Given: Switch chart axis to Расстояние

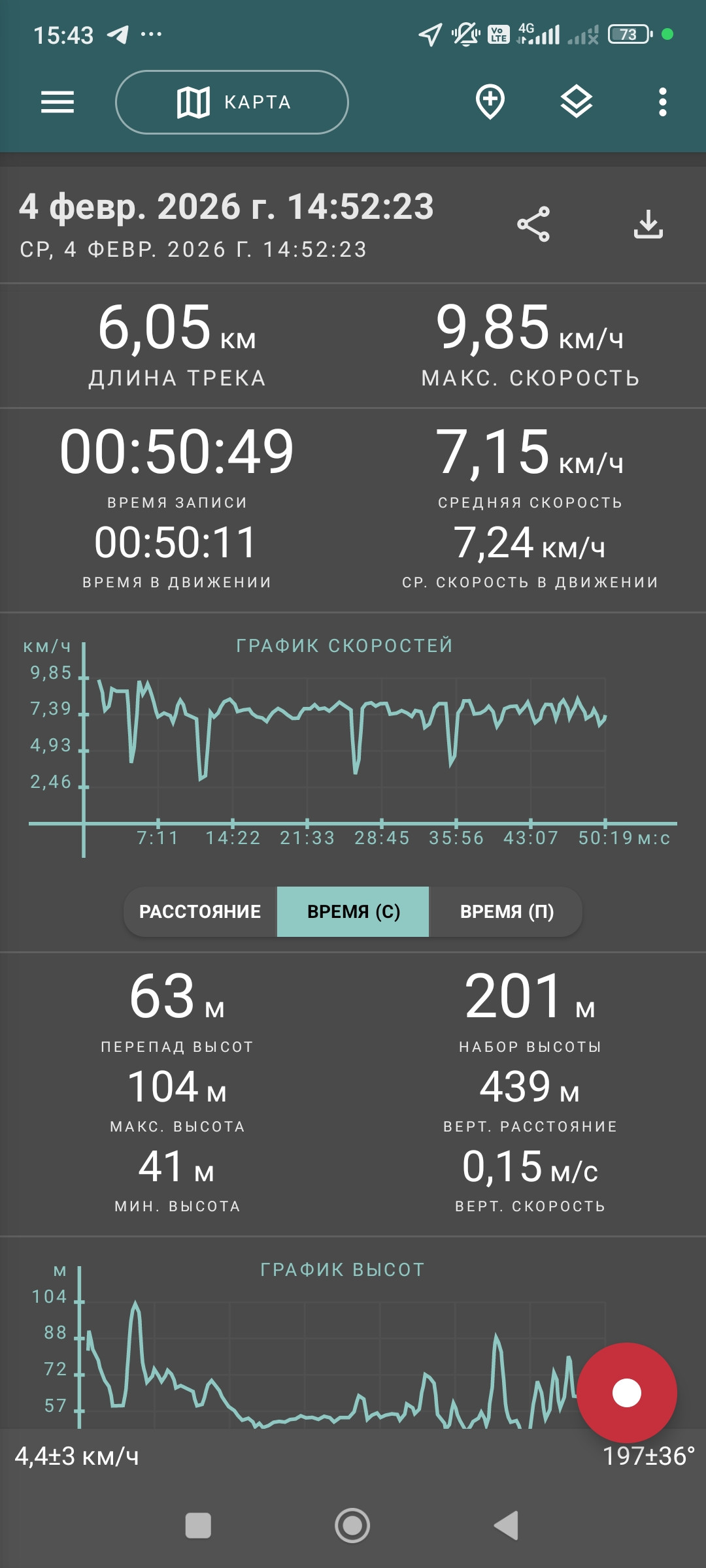Looking at the screenshot, I should pos(200,911).
